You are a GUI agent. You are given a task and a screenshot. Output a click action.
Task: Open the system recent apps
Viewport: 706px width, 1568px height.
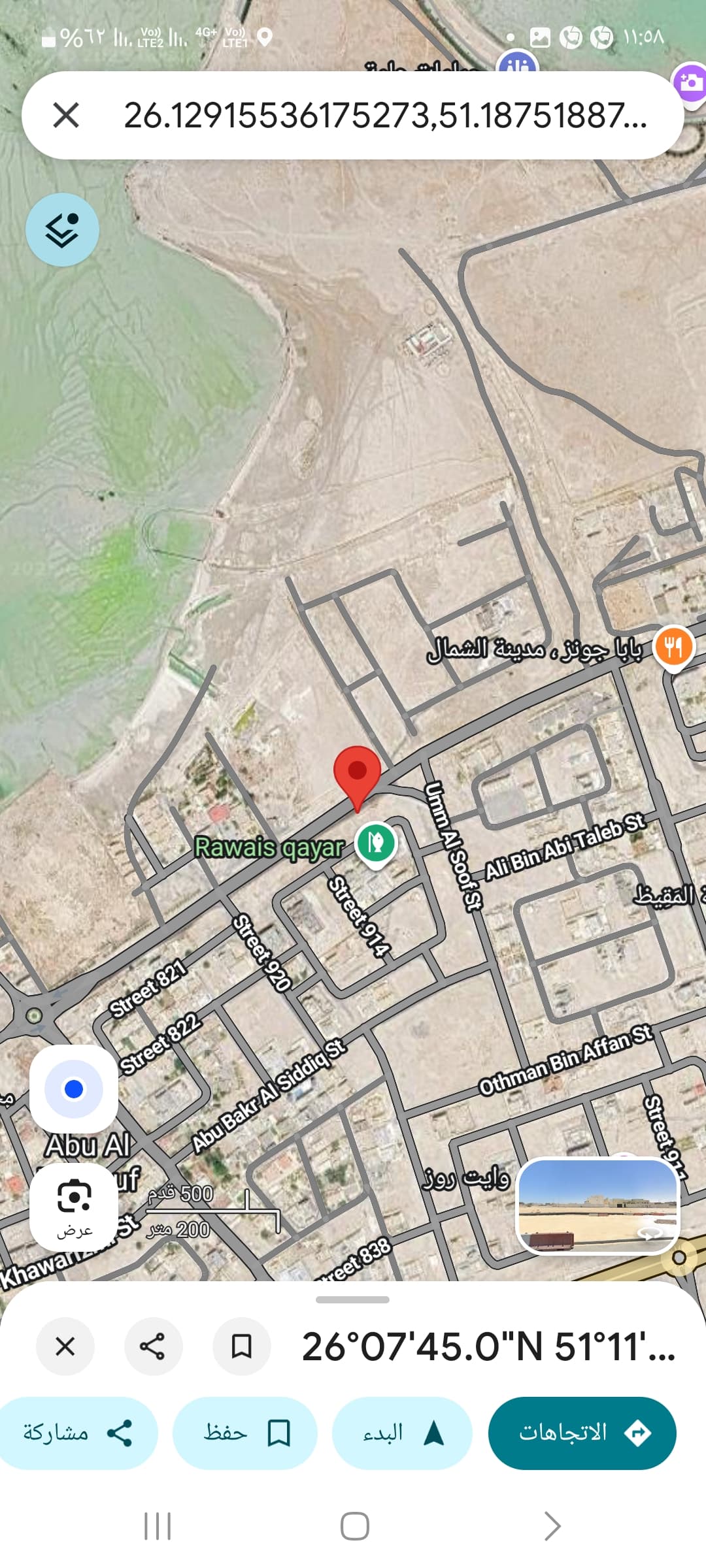158,1526
